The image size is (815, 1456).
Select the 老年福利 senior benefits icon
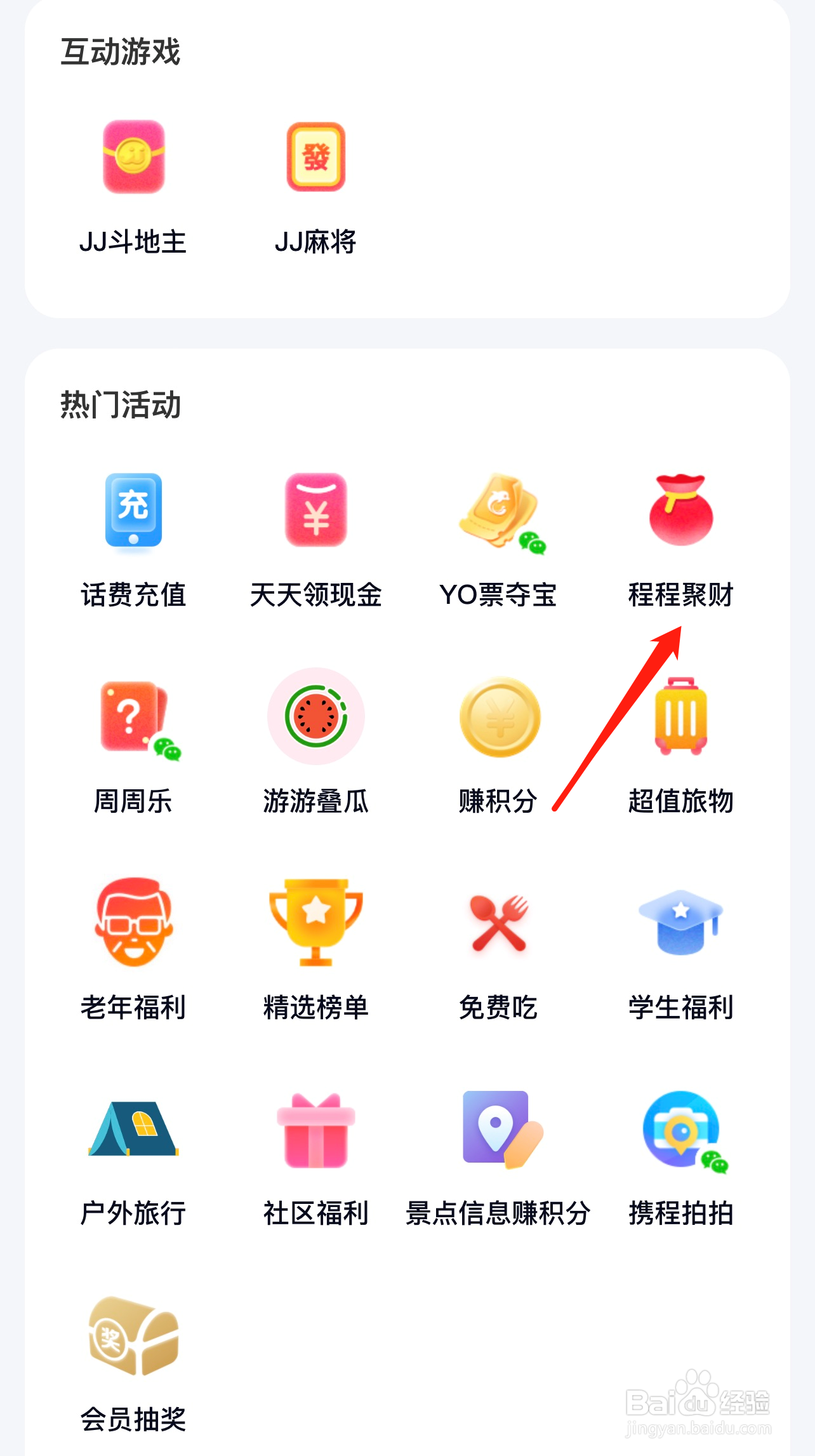click(133, 924)
